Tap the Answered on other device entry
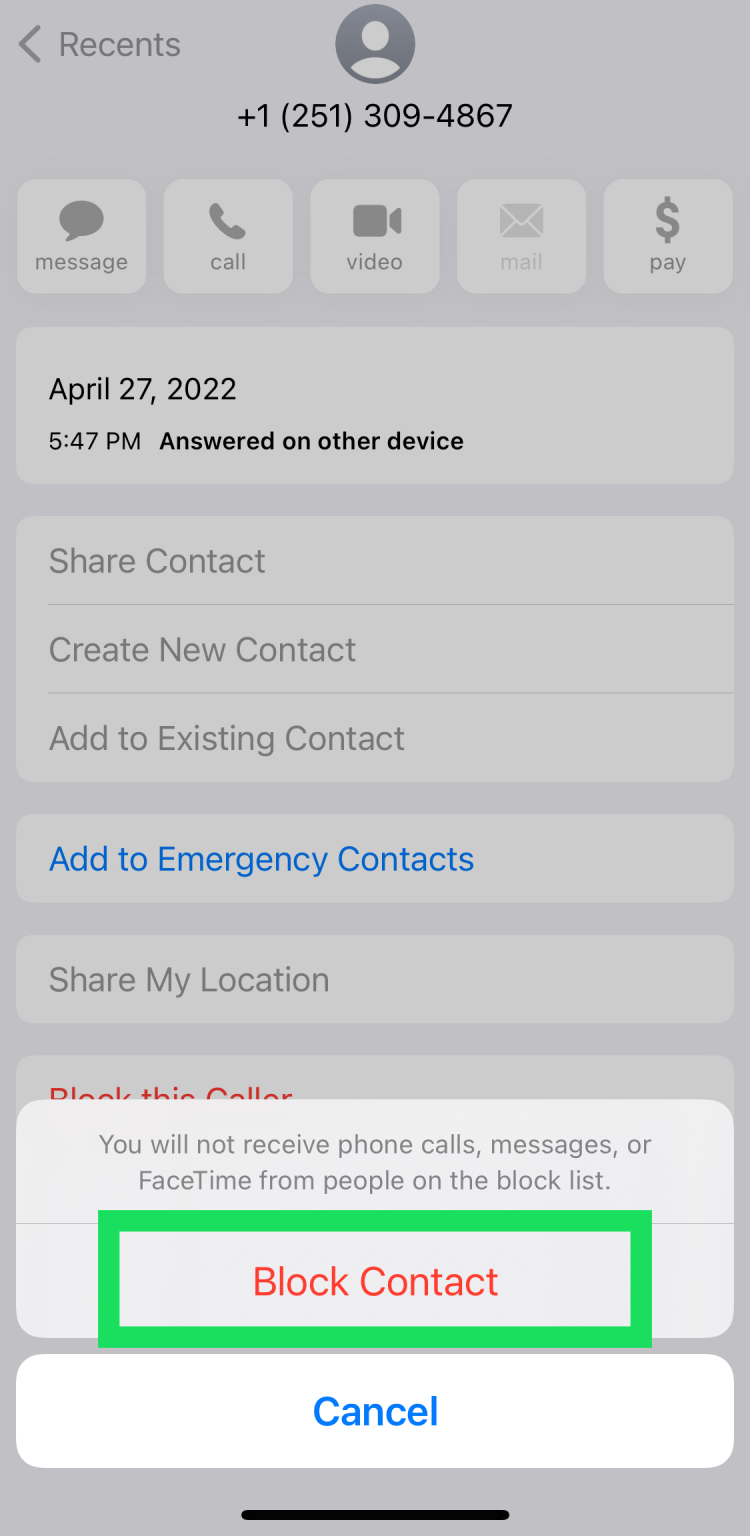The width and height of the screenshot is (750, 1536). pos(310,441)
